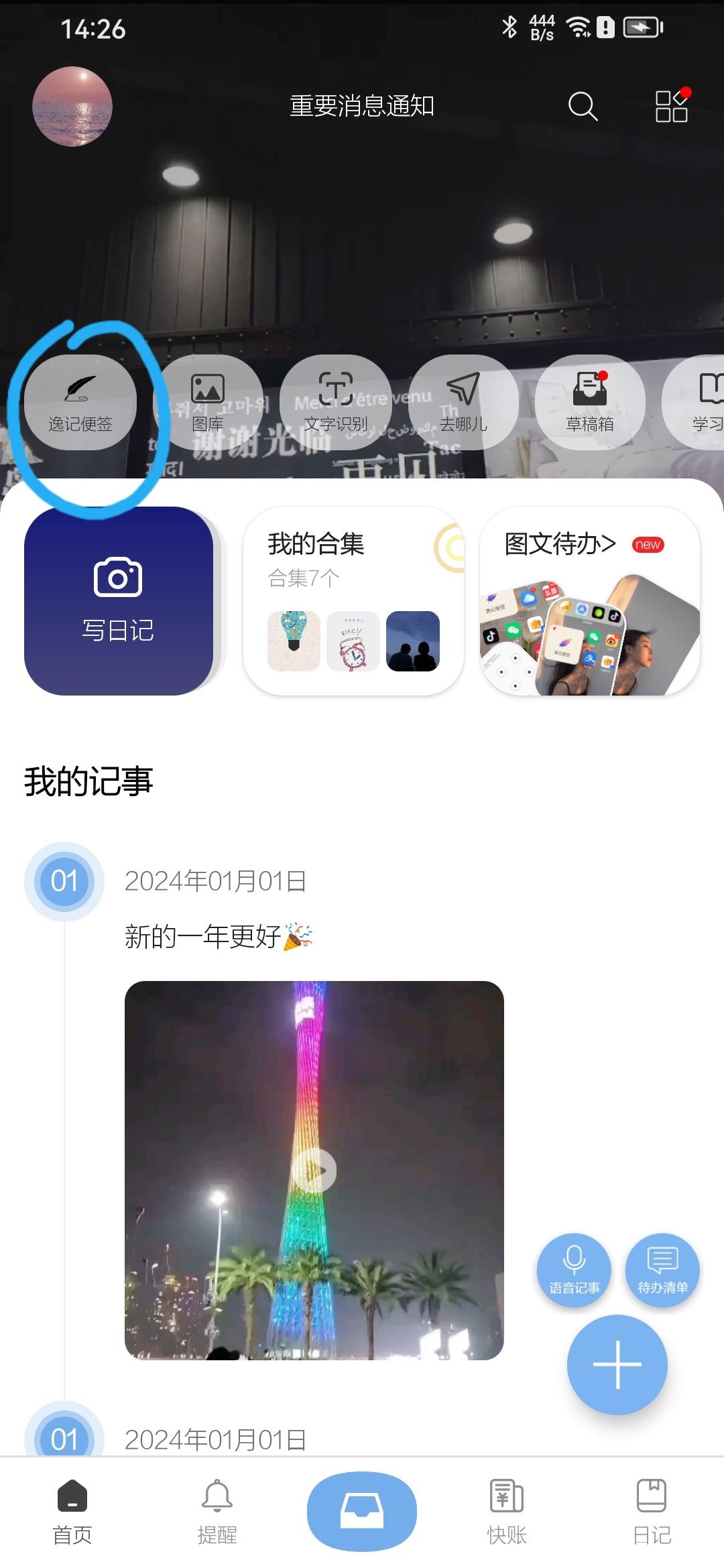Switch to the 提醒 tab

point(217,1512)
